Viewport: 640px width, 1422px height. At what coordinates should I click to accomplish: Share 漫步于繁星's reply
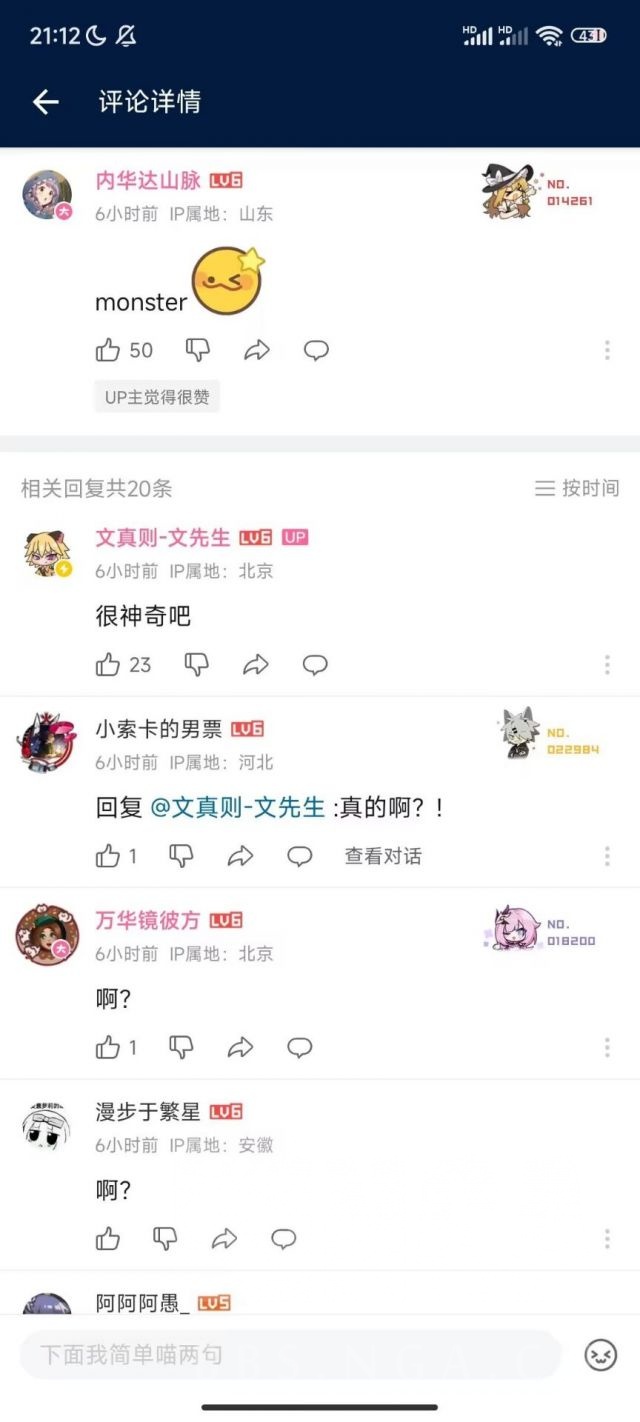(x=224, y=1239)
